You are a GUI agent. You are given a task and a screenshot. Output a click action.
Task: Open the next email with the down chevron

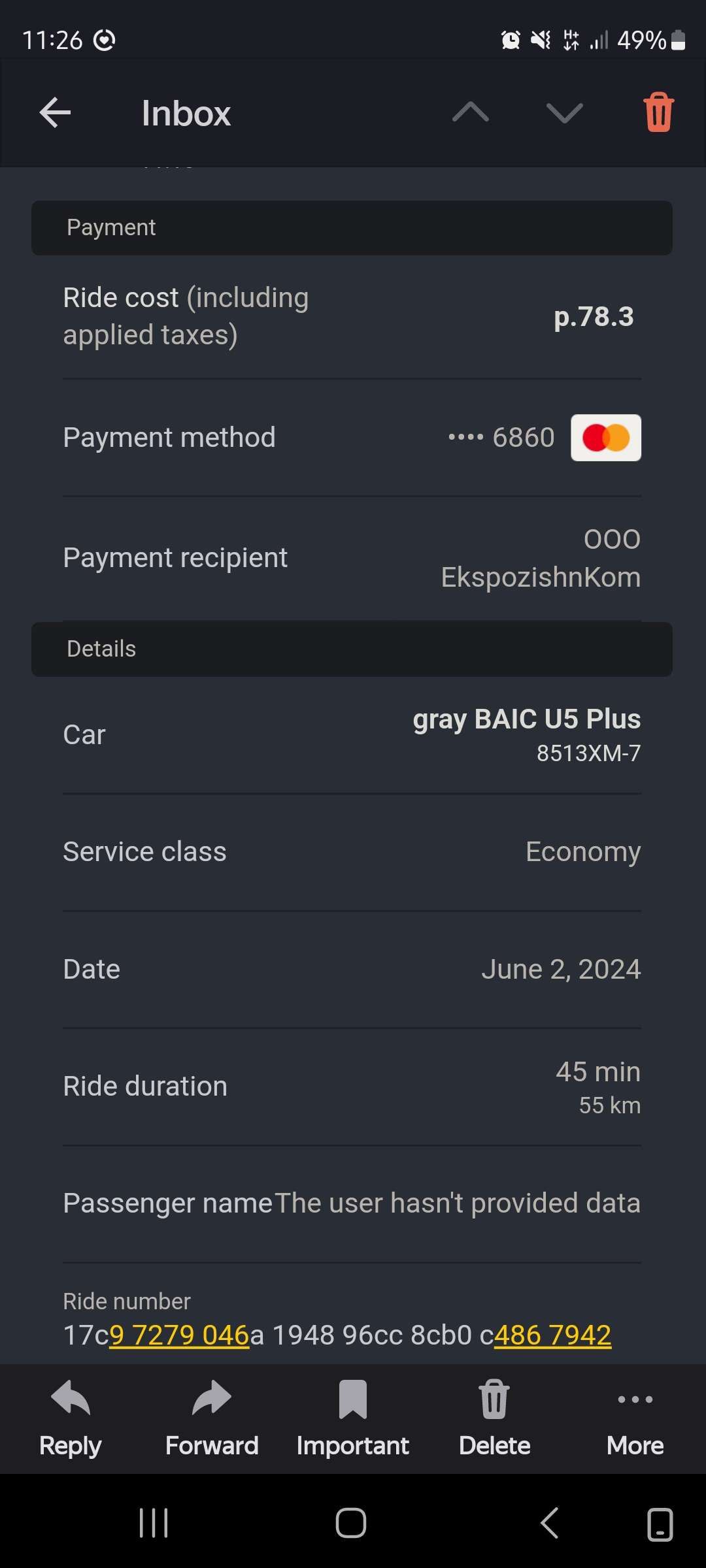coord(565,113)
